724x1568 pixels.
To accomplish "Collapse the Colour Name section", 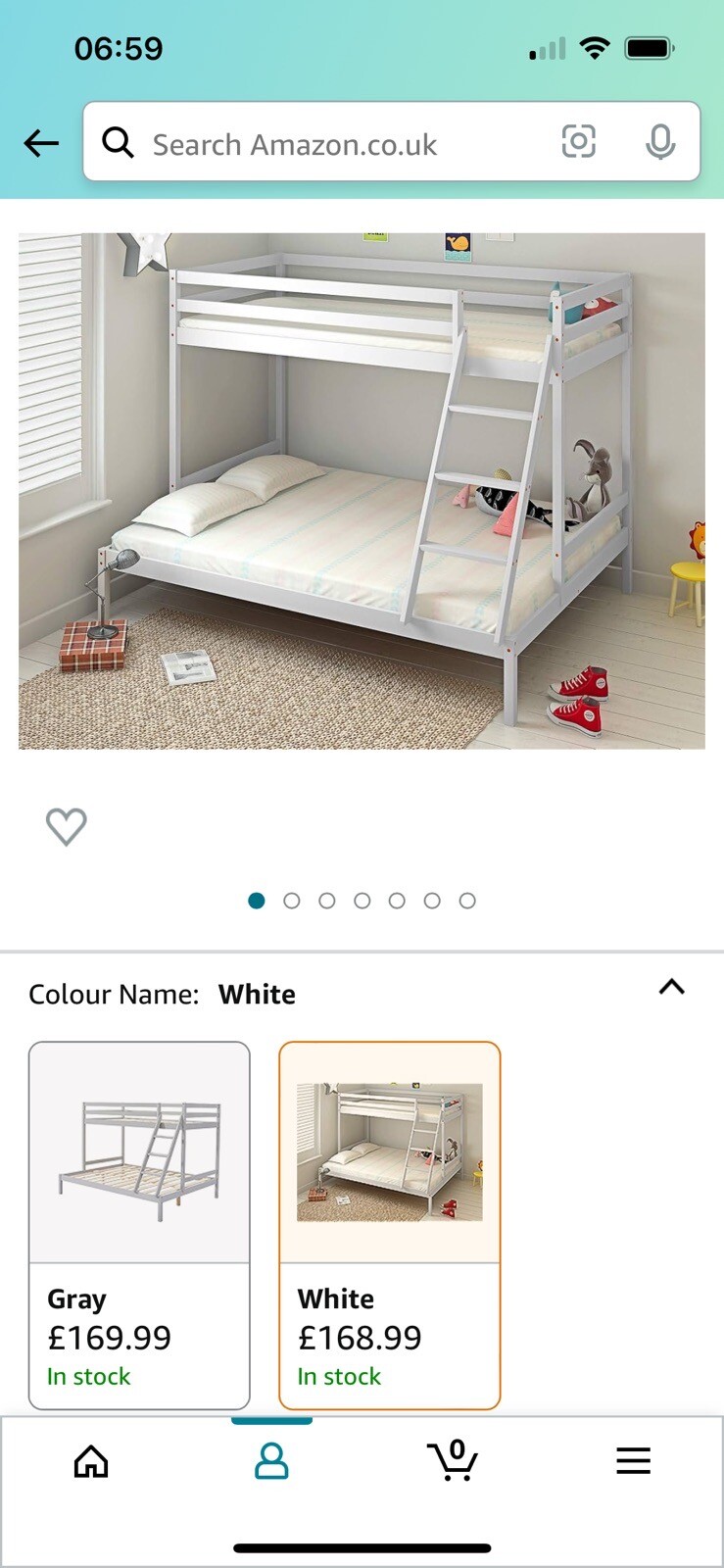I will (671, 988).
